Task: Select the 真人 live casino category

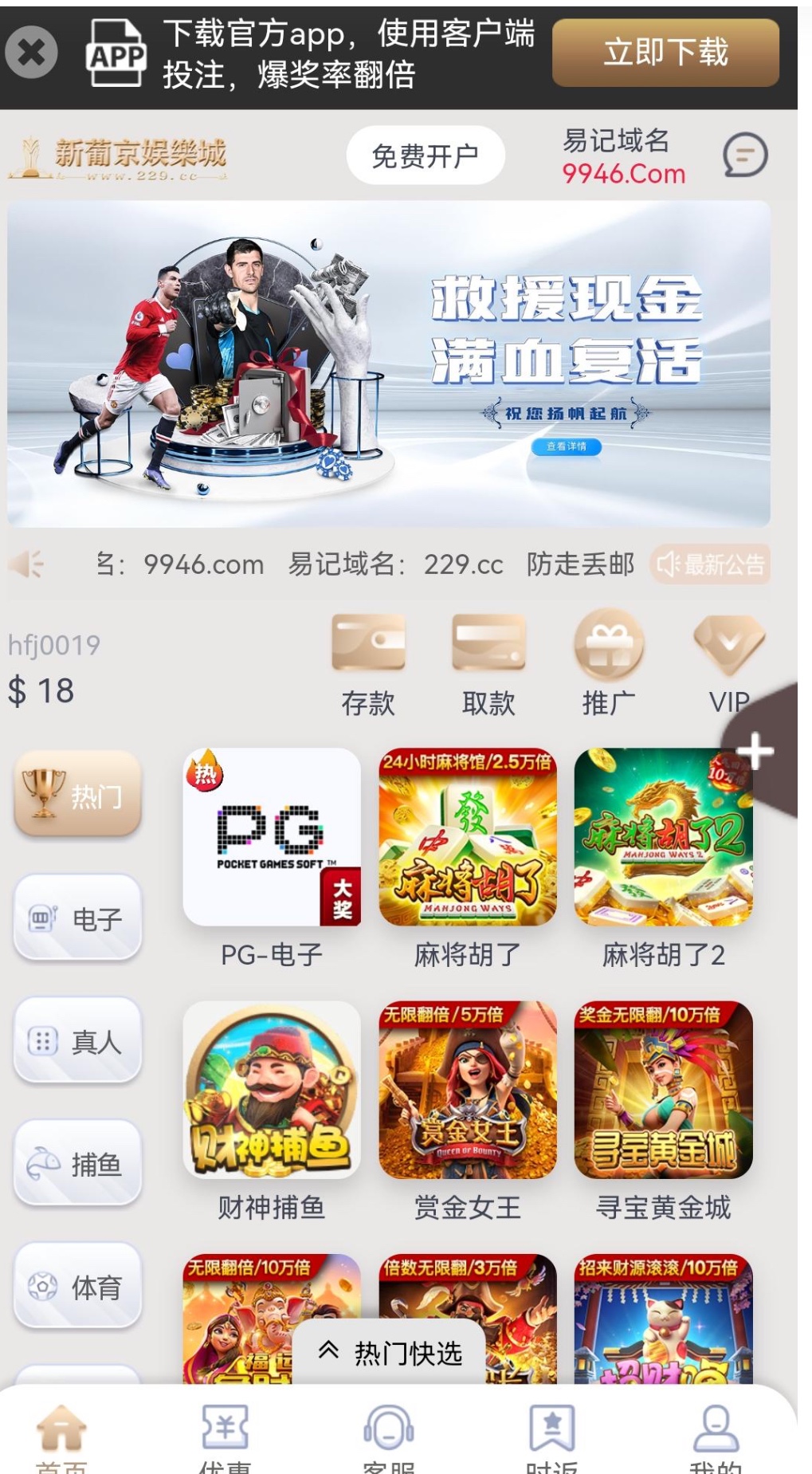Action: [x=78, y=1041]
